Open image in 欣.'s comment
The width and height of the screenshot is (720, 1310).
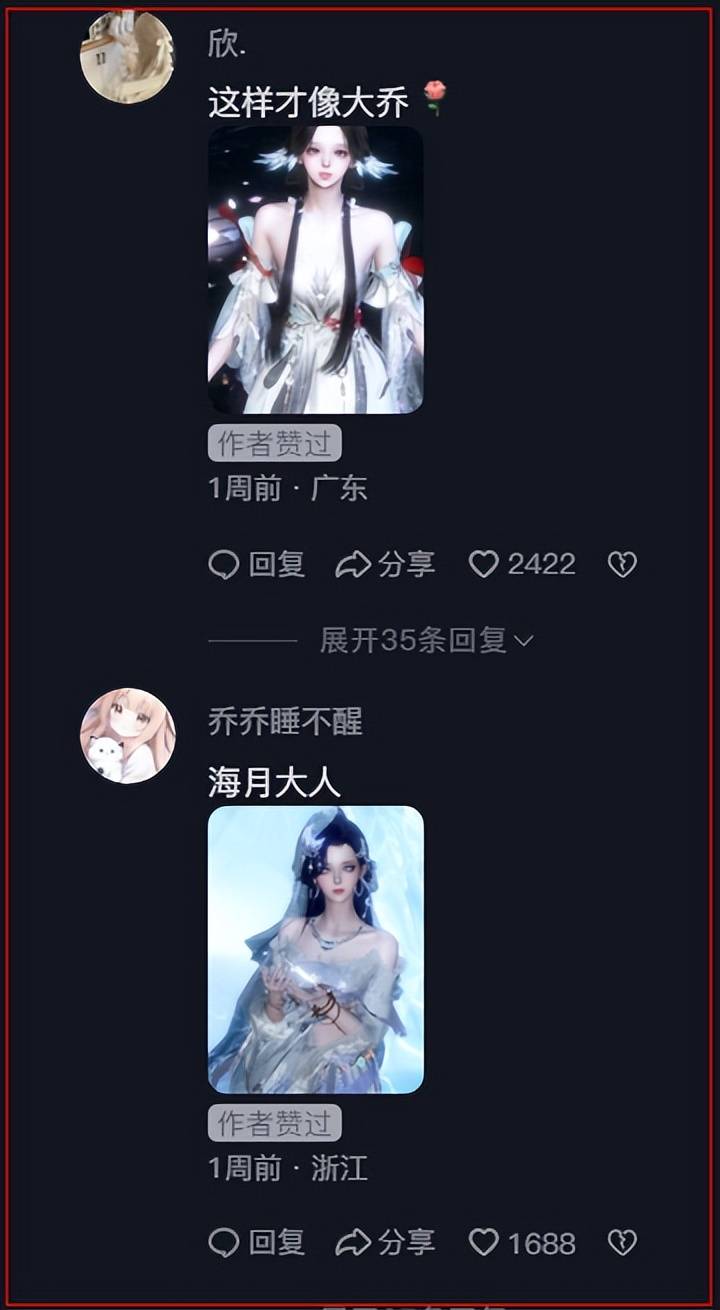coord(315,270)
